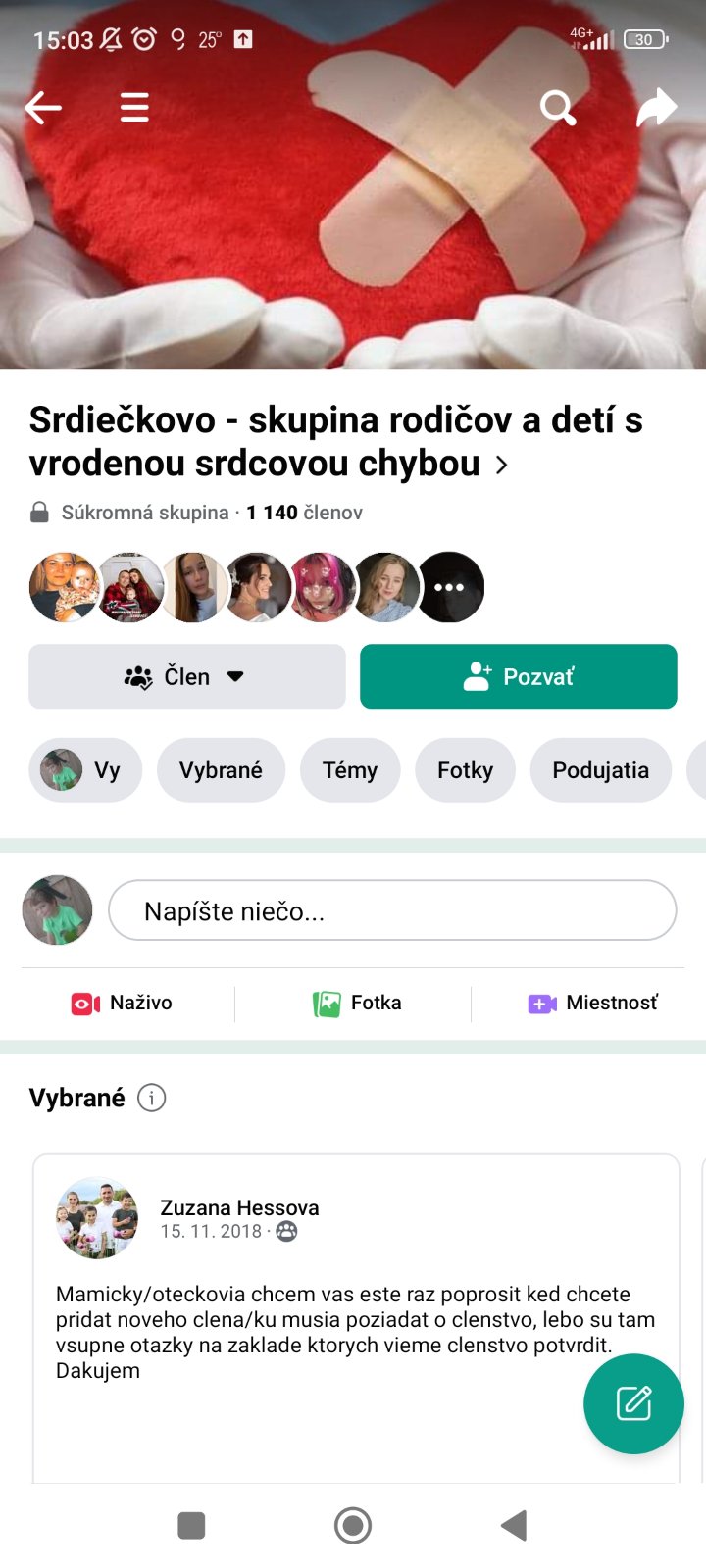
Task: Add a photo using Fotka
Action: click(x=357, y=1003)
